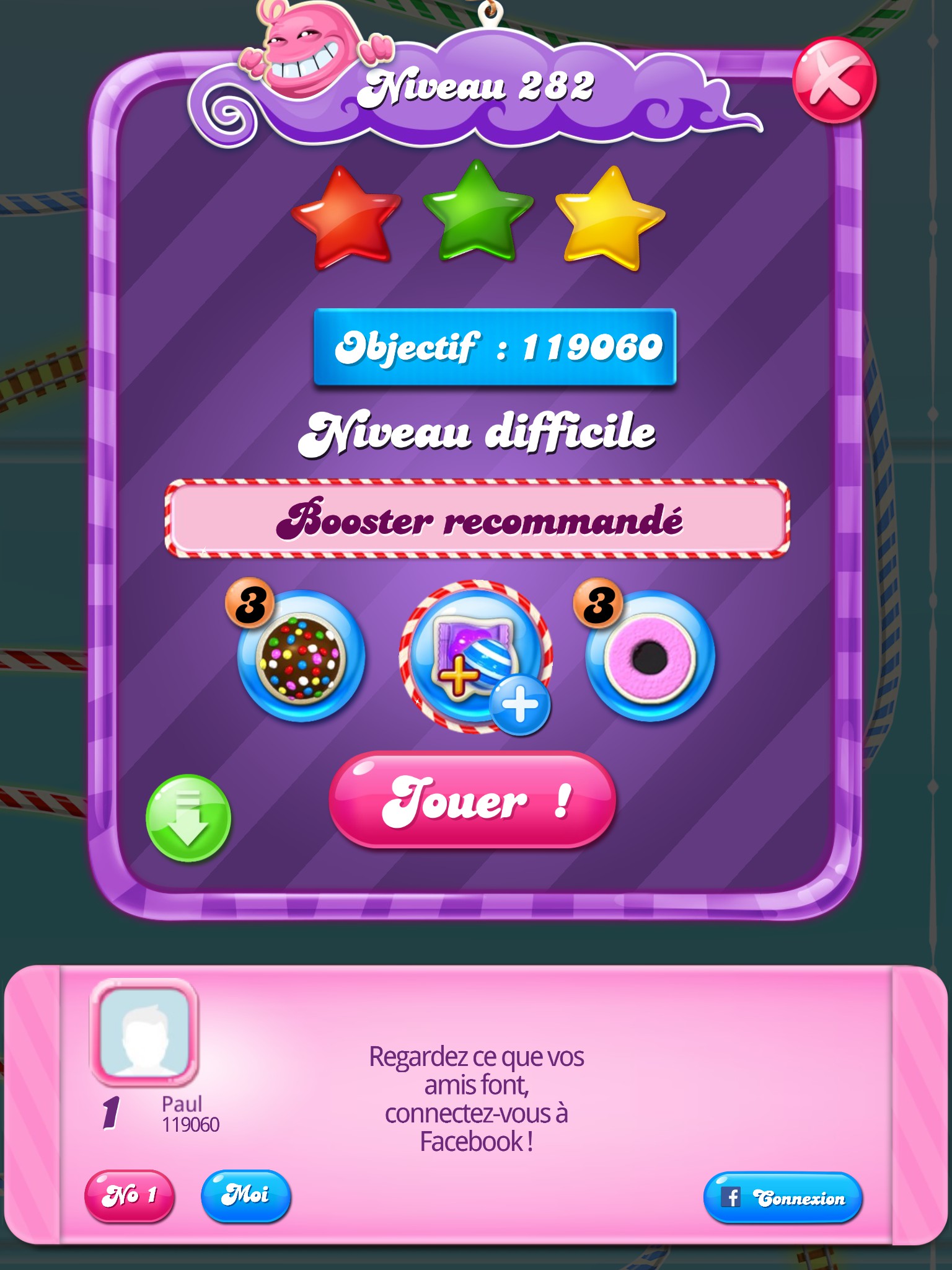Image resolution: width=952 pixels, height=1270 pixels.
Task: Switch to the No 1 leaderboard tab
Action: pos(129,1196)
